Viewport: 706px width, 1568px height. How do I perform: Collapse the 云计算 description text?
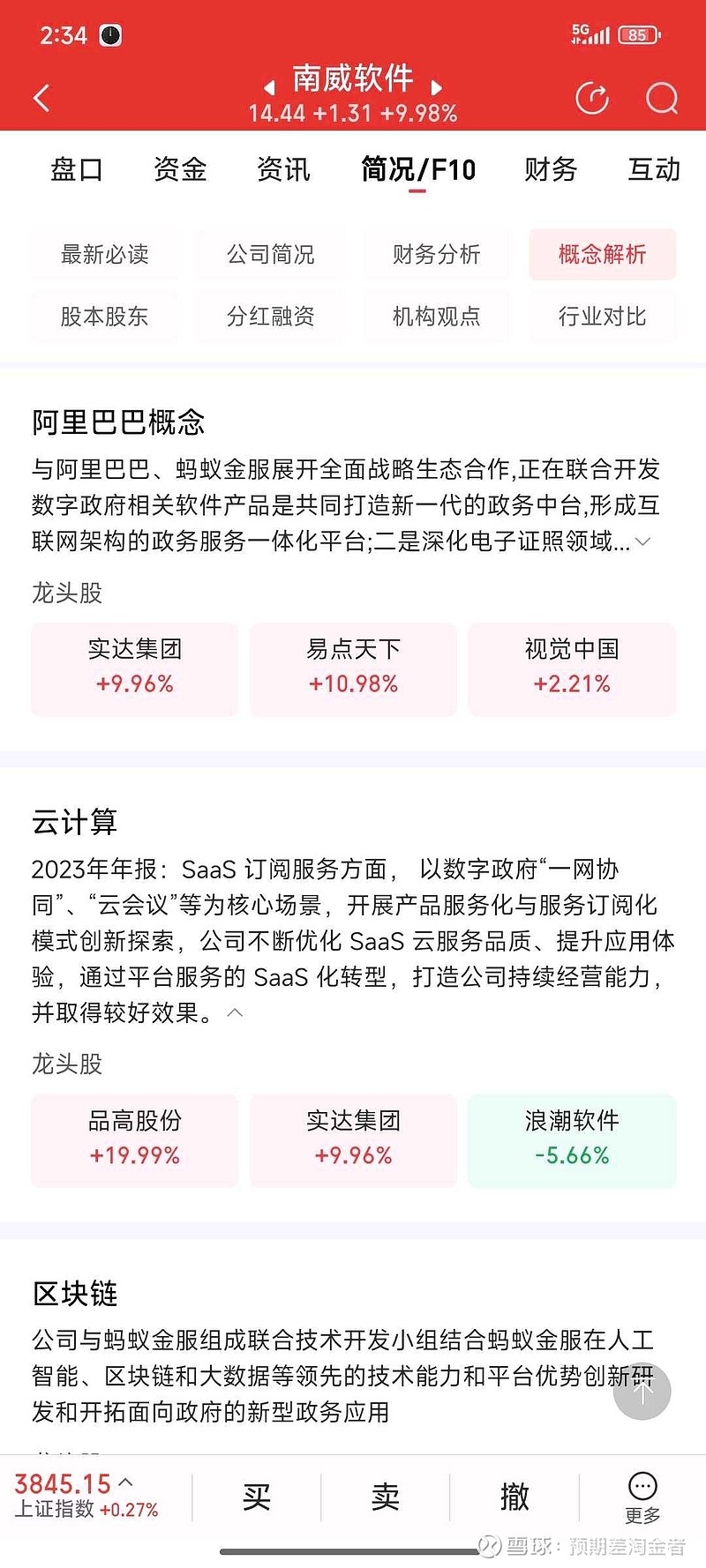234,1012
